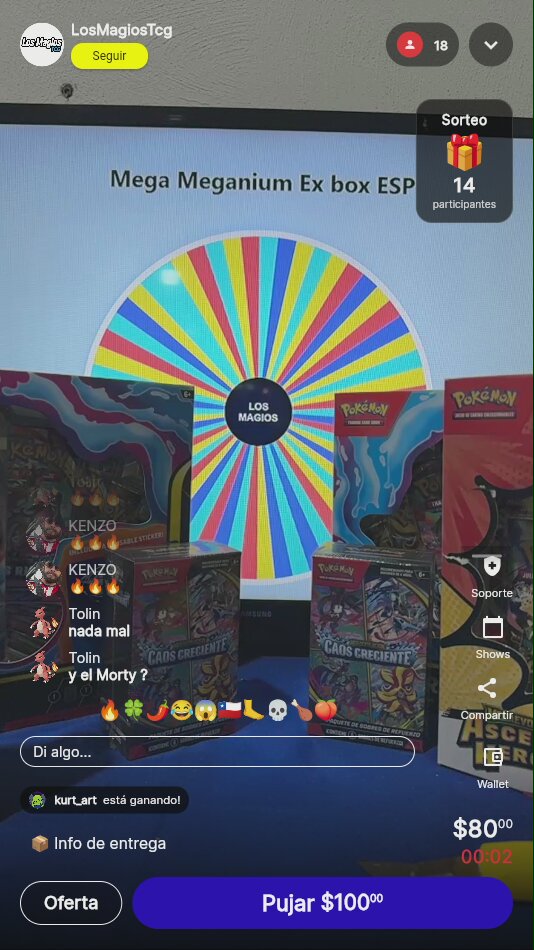Screen dimensions: 534x950
Task: Collapse the stream with the down chevron
Action: (491, 45)
